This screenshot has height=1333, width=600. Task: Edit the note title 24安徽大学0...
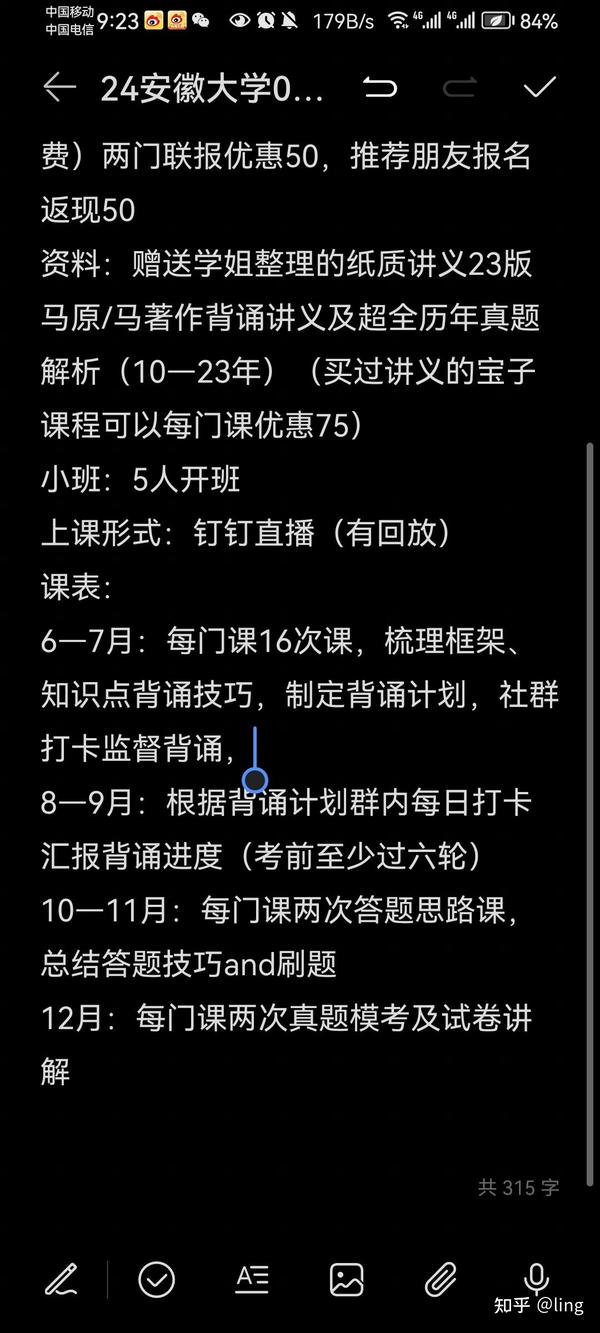212,89
